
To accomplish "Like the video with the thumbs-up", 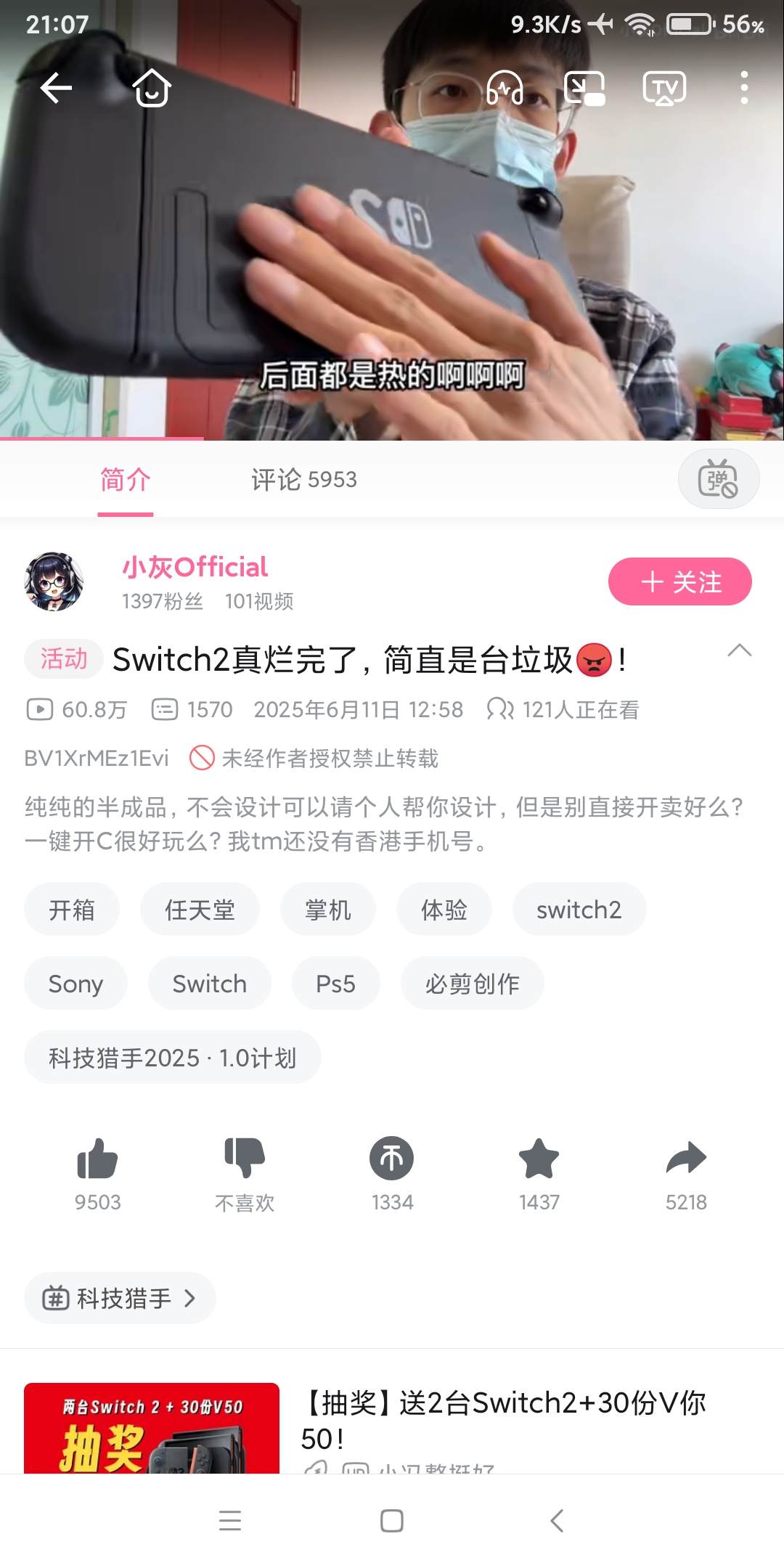I will click(97, 1159).
